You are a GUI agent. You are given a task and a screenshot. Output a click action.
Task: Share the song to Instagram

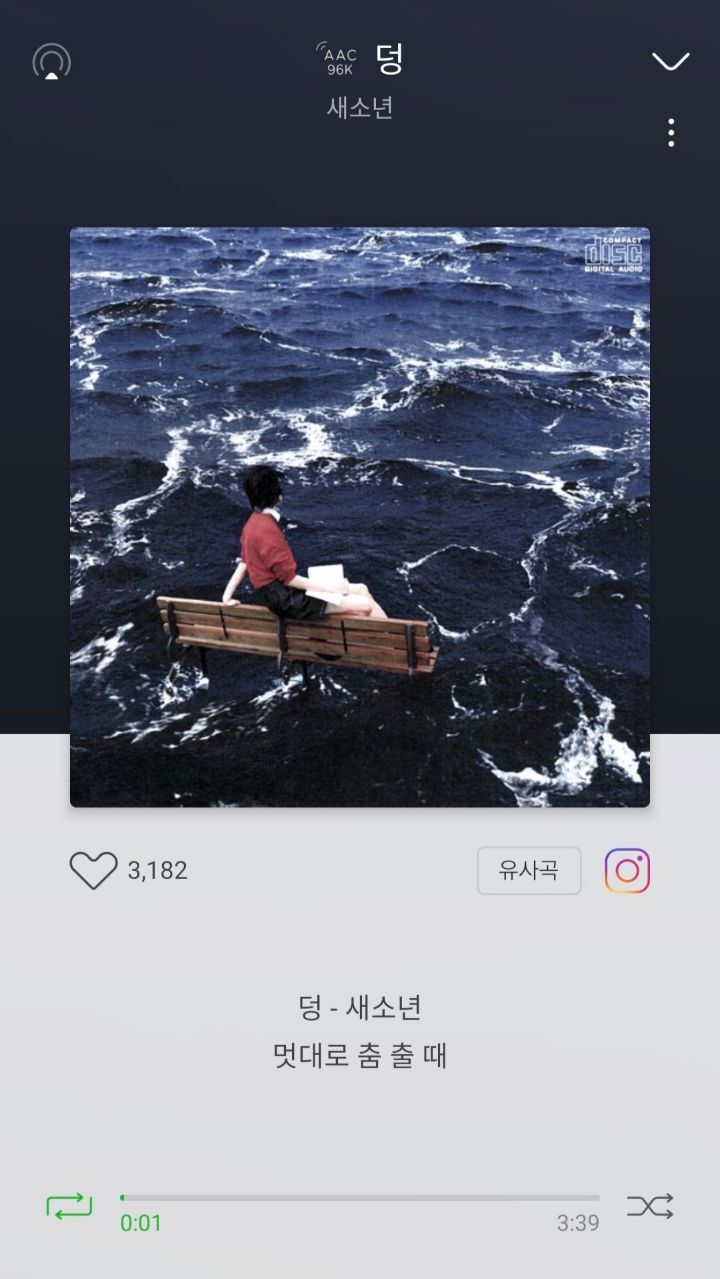click(x=627, y=870)
